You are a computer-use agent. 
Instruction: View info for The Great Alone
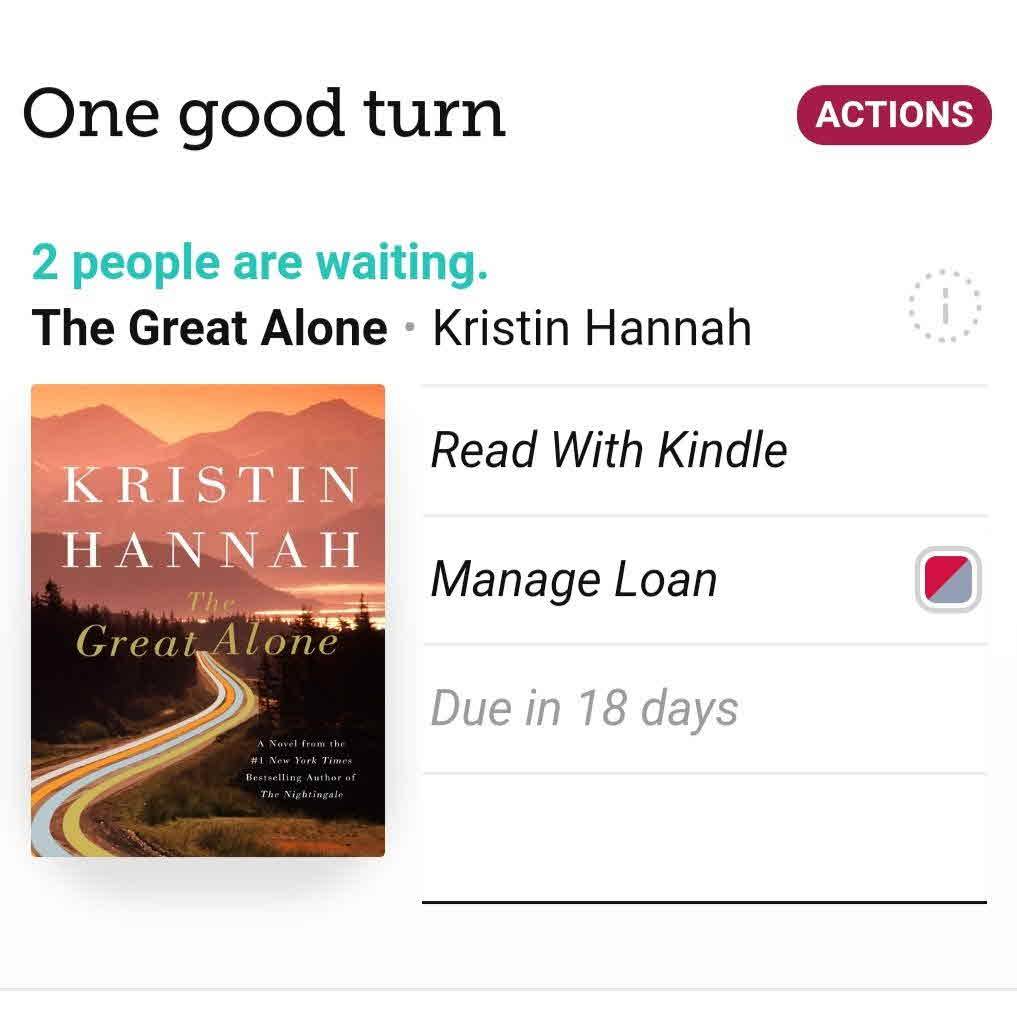click(x=944, y=306)
